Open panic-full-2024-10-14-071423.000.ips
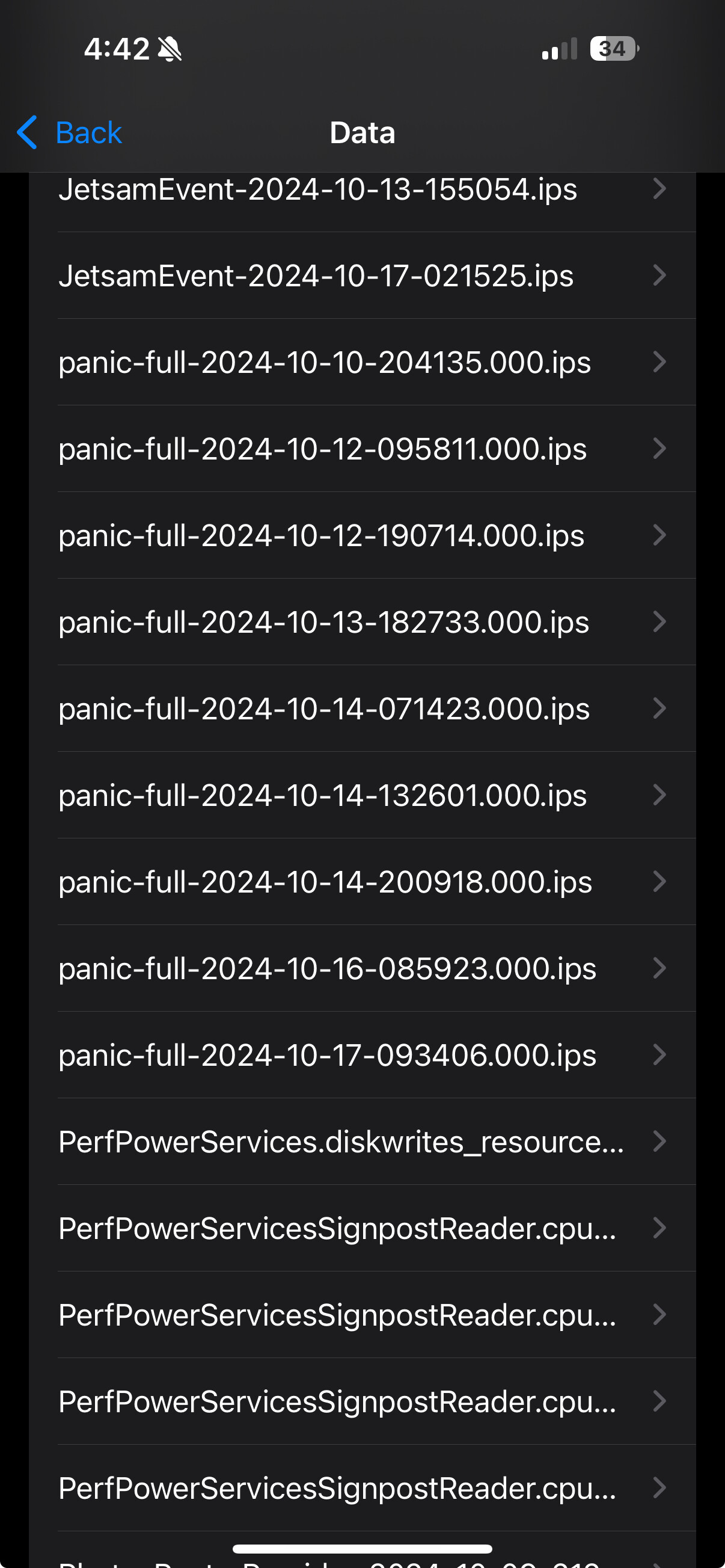This screenshot has width=725, height=1568. 362,709
